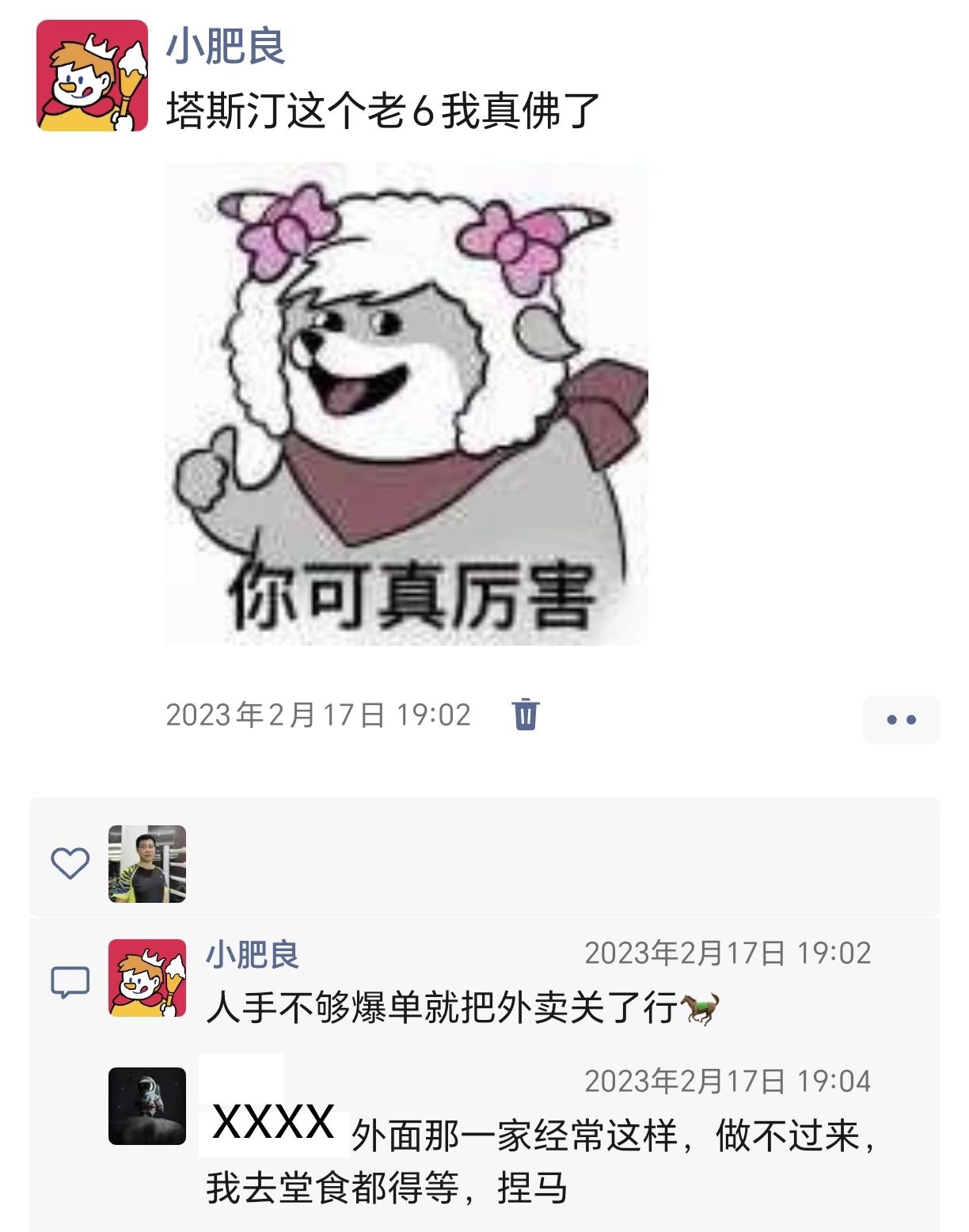Open the 你可真厉害 meme image
The height and width of the screenshot is (1232, 969).
[406, 404]
